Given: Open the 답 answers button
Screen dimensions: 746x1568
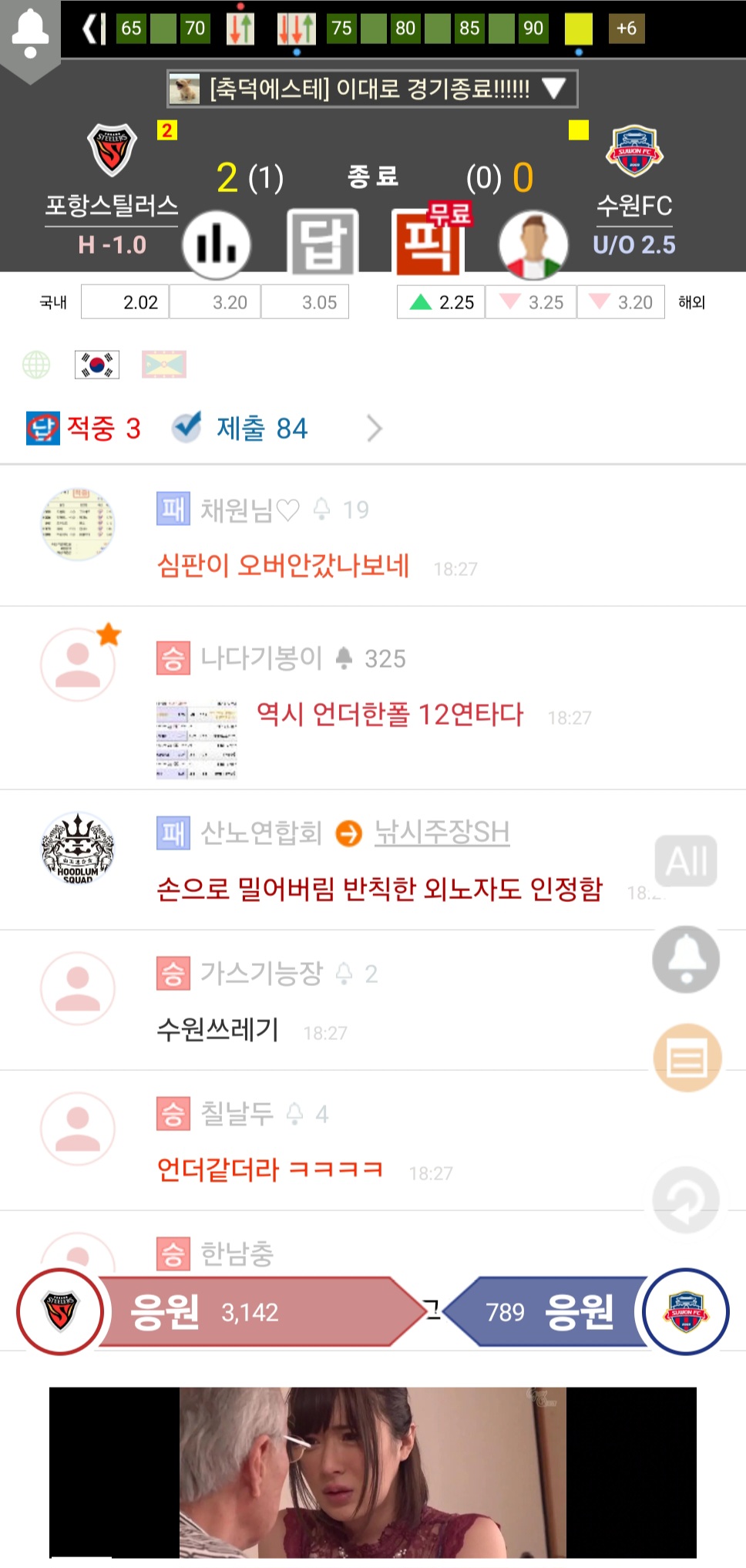Looking at the screenshot, I should pyautogui.click(x=322, y=243).
